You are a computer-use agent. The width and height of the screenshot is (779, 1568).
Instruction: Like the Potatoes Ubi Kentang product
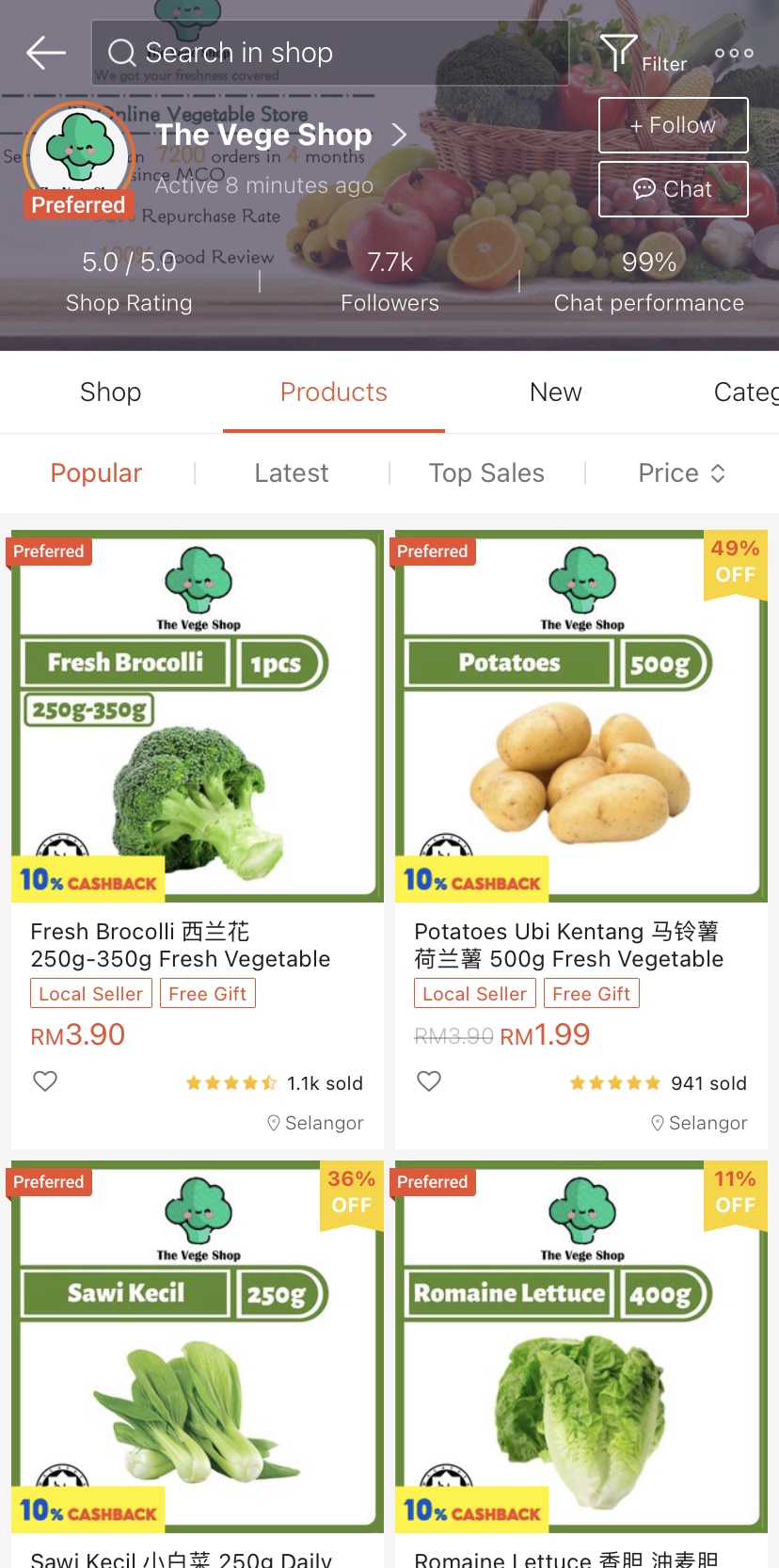point(429,1081)
